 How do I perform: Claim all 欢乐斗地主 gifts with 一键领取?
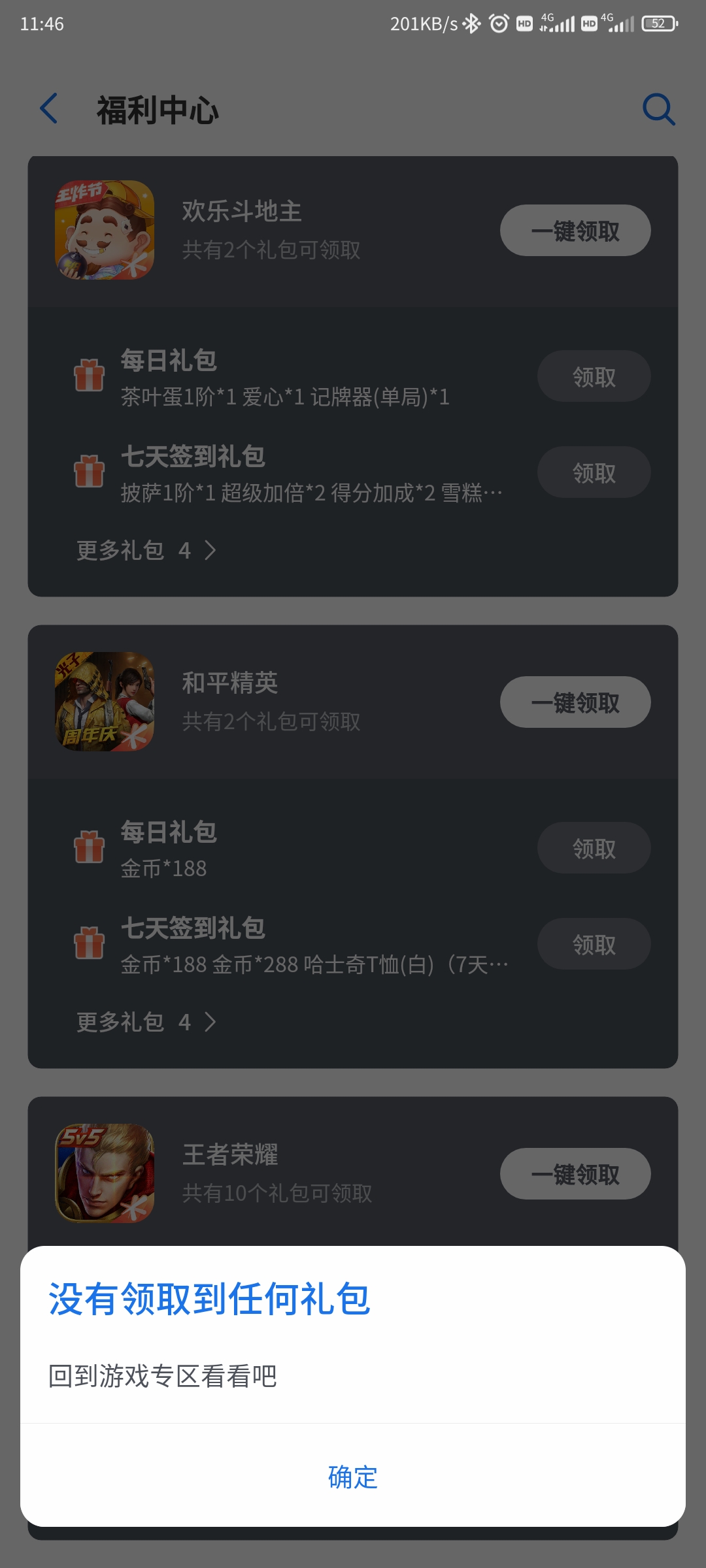(575, 231)
